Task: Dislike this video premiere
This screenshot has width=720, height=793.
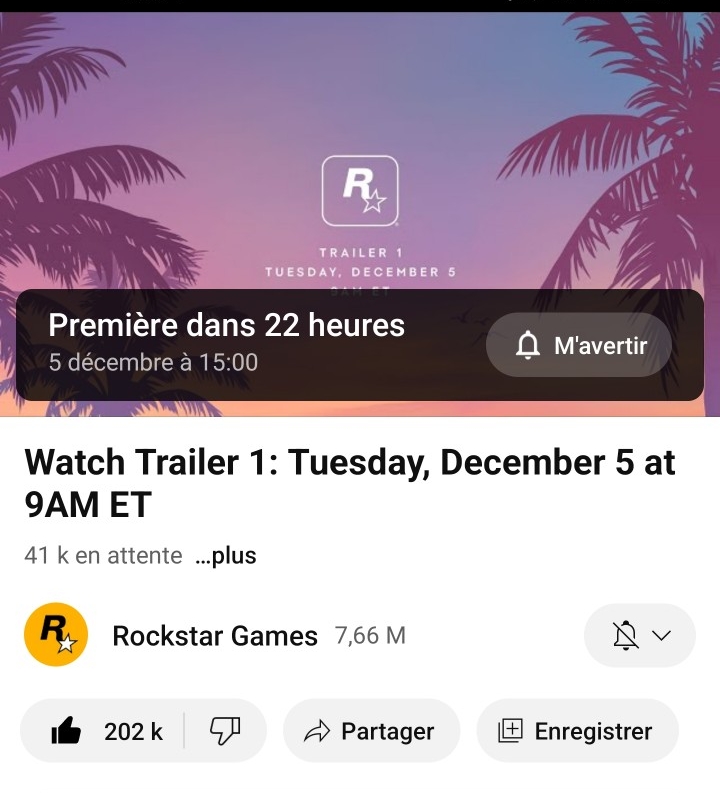Action: 225,731
